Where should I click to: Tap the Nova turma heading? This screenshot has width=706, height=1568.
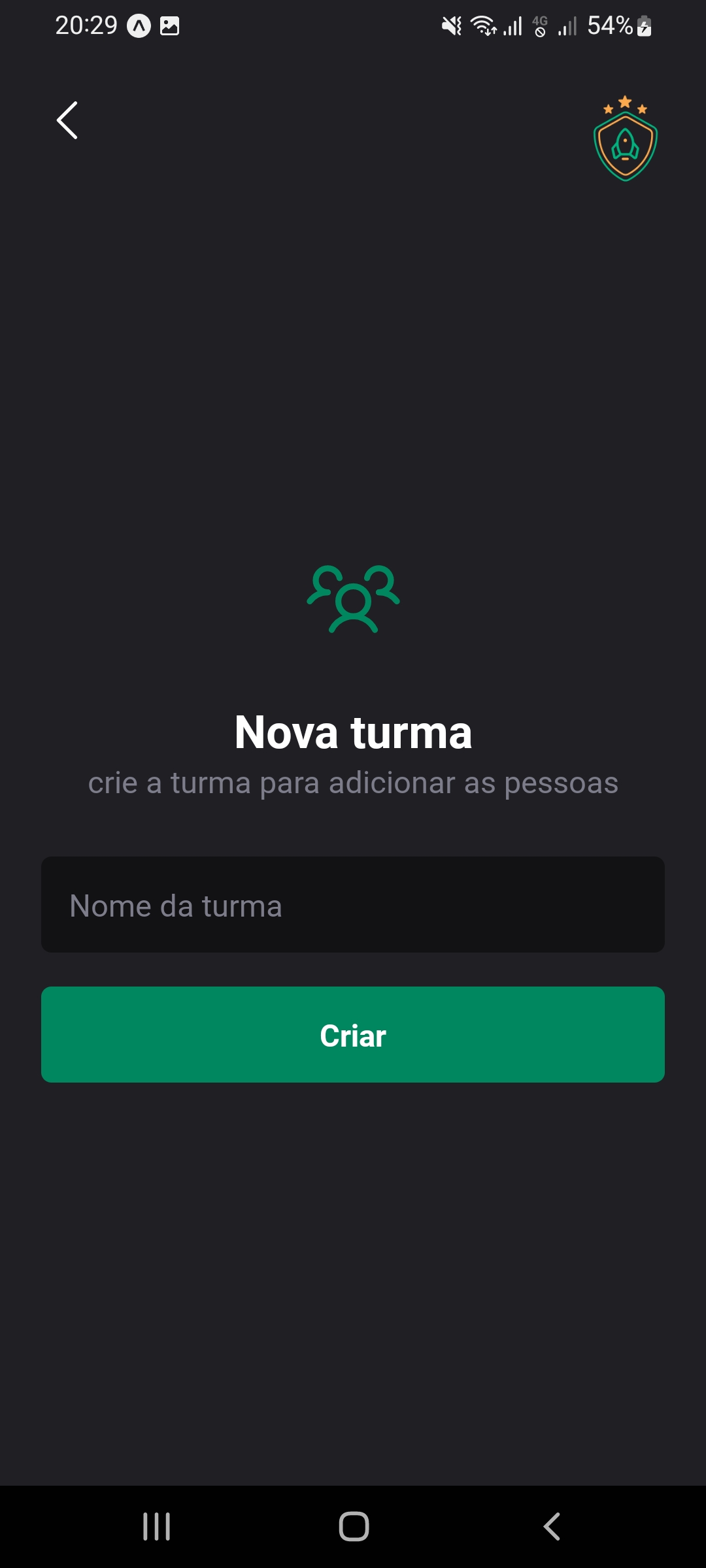353,732
